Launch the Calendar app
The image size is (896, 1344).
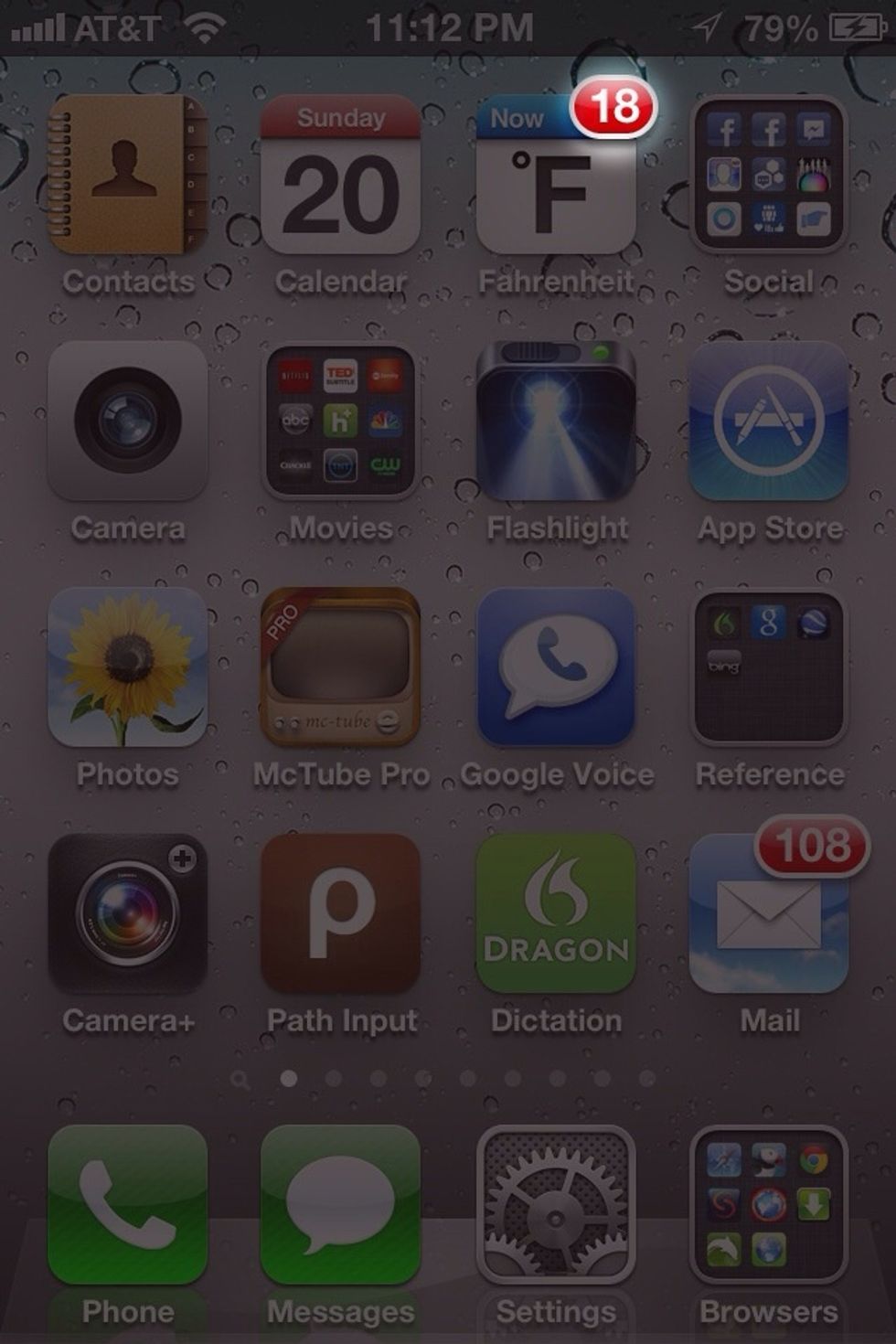click(x=341, y=175)
